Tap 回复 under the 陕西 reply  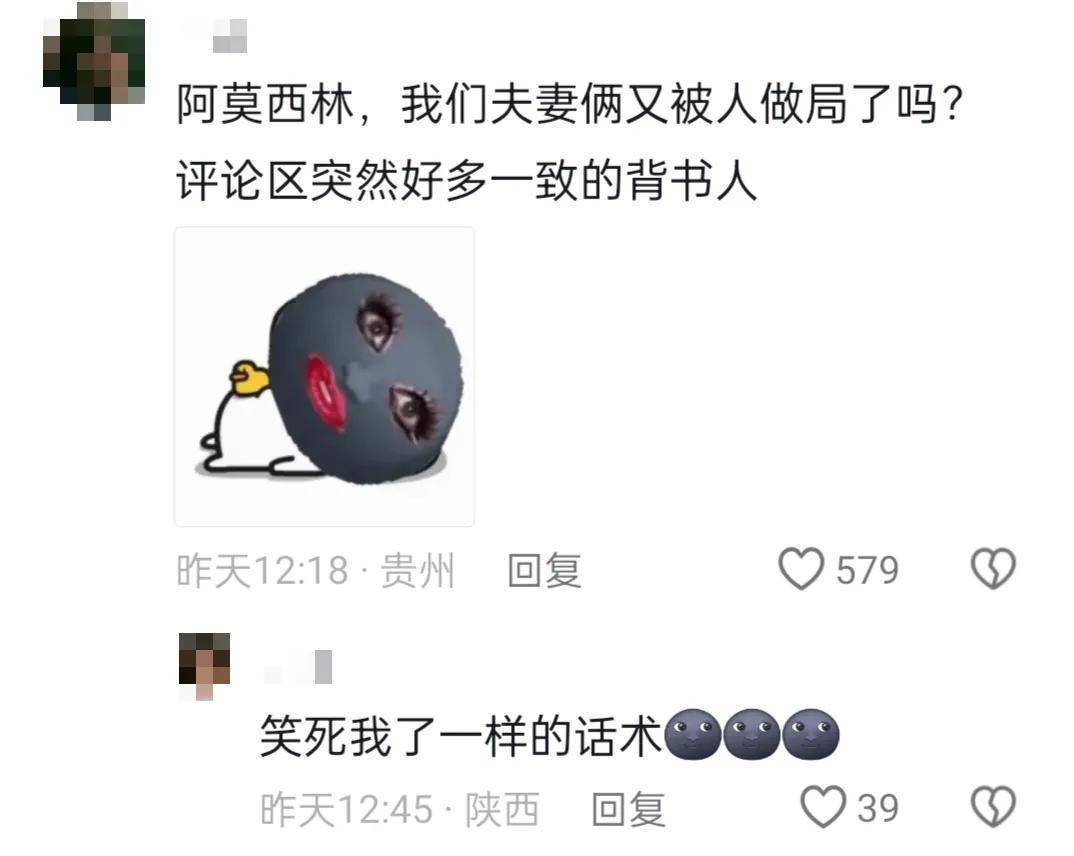coord(628,808)
